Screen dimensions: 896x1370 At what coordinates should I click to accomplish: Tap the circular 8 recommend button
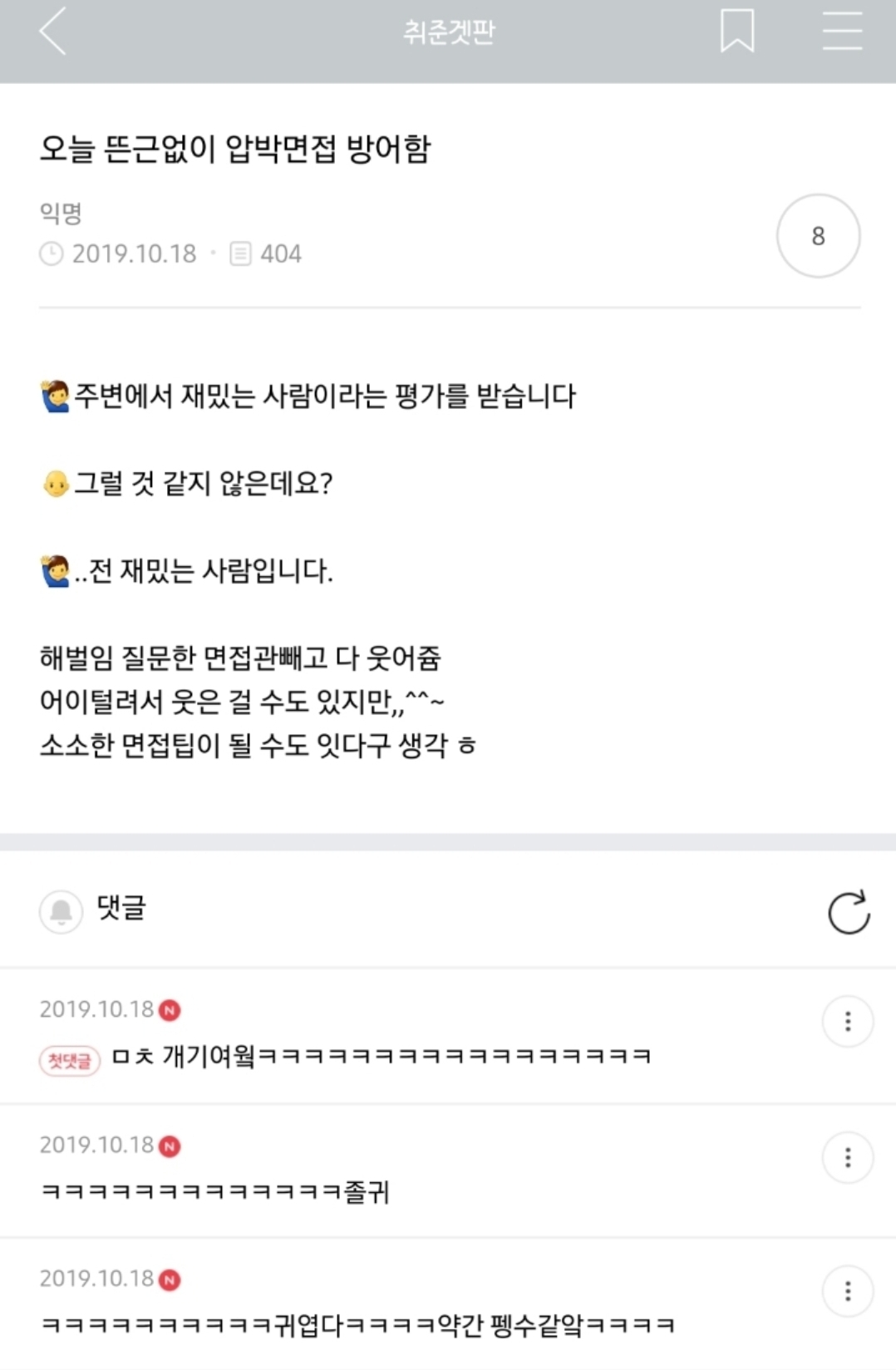[x=818, y=236]
